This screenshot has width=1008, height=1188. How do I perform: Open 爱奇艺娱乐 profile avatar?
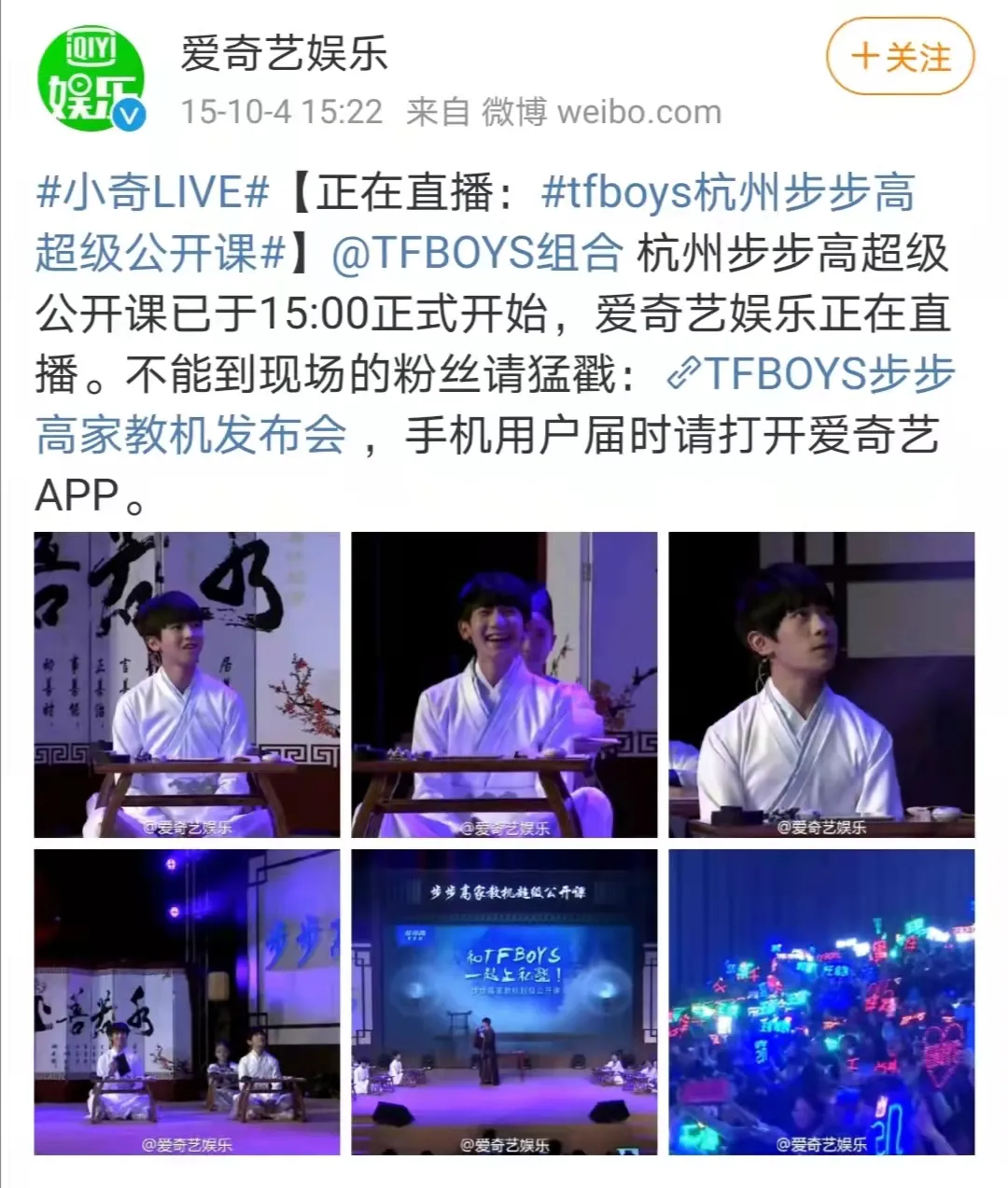coord(91,78)
